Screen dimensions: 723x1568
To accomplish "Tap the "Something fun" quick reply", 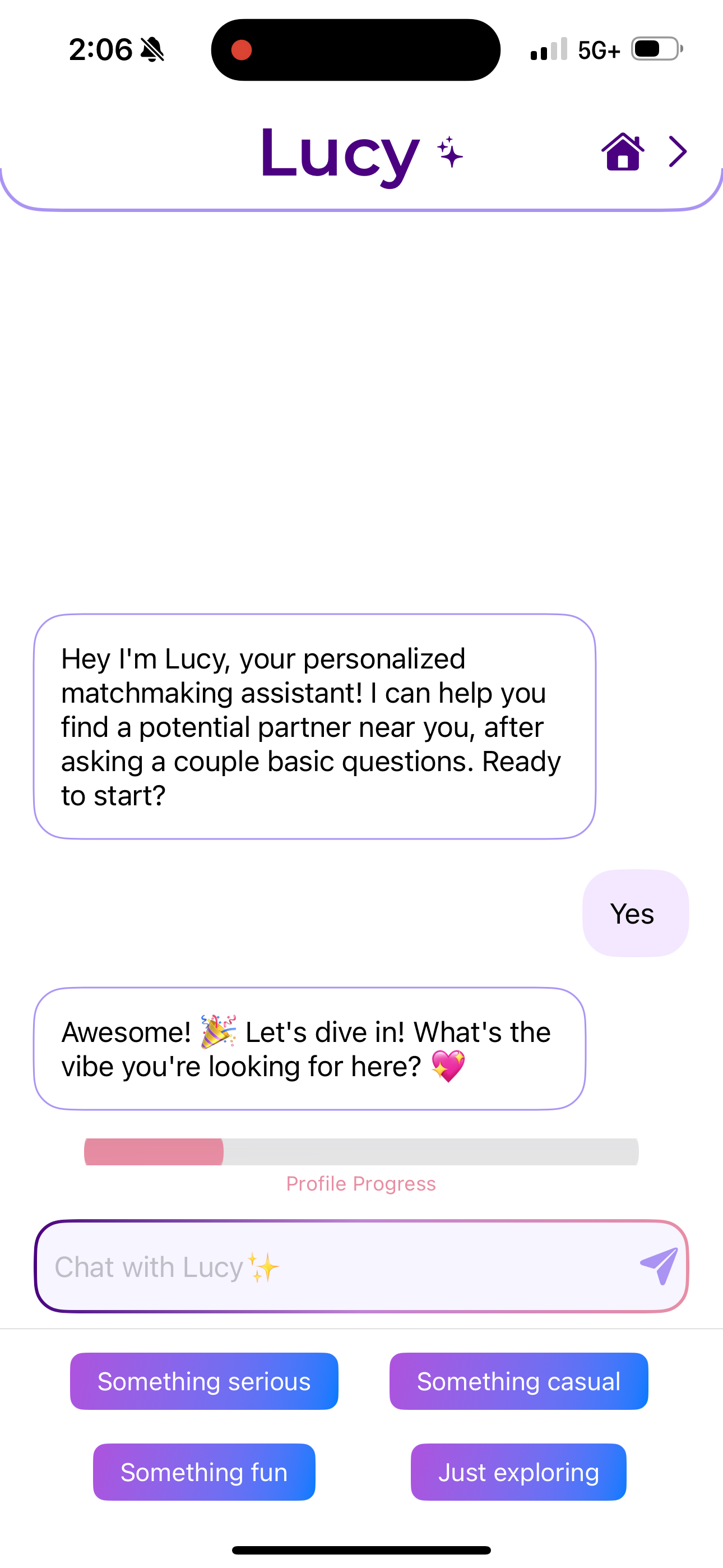I will [204, 1472].
